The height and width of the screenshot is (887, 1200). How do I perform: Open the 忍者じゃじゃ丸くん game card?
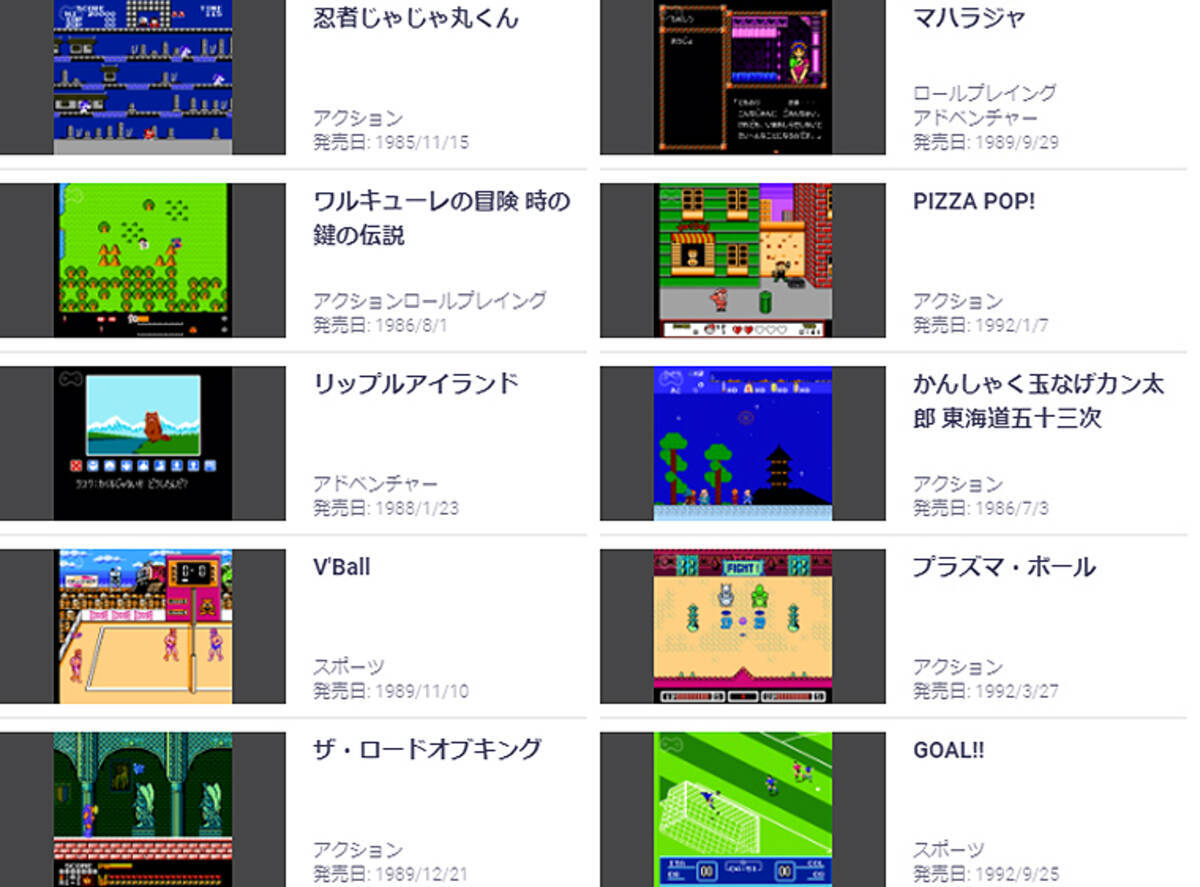(415, 19)
